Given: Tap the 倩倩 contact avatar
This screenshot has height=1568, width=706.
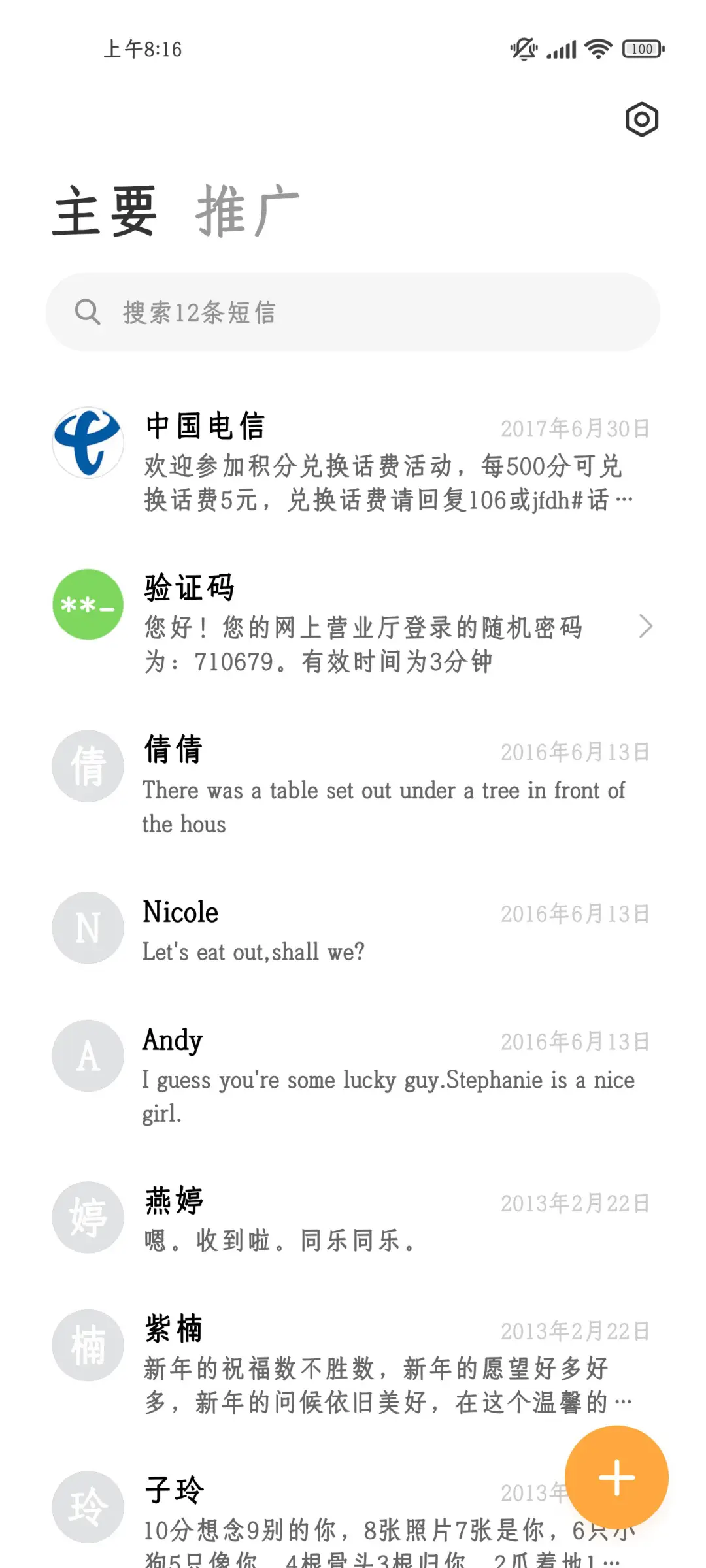Looking at the screenshot, I should click(x=87, y=766).
